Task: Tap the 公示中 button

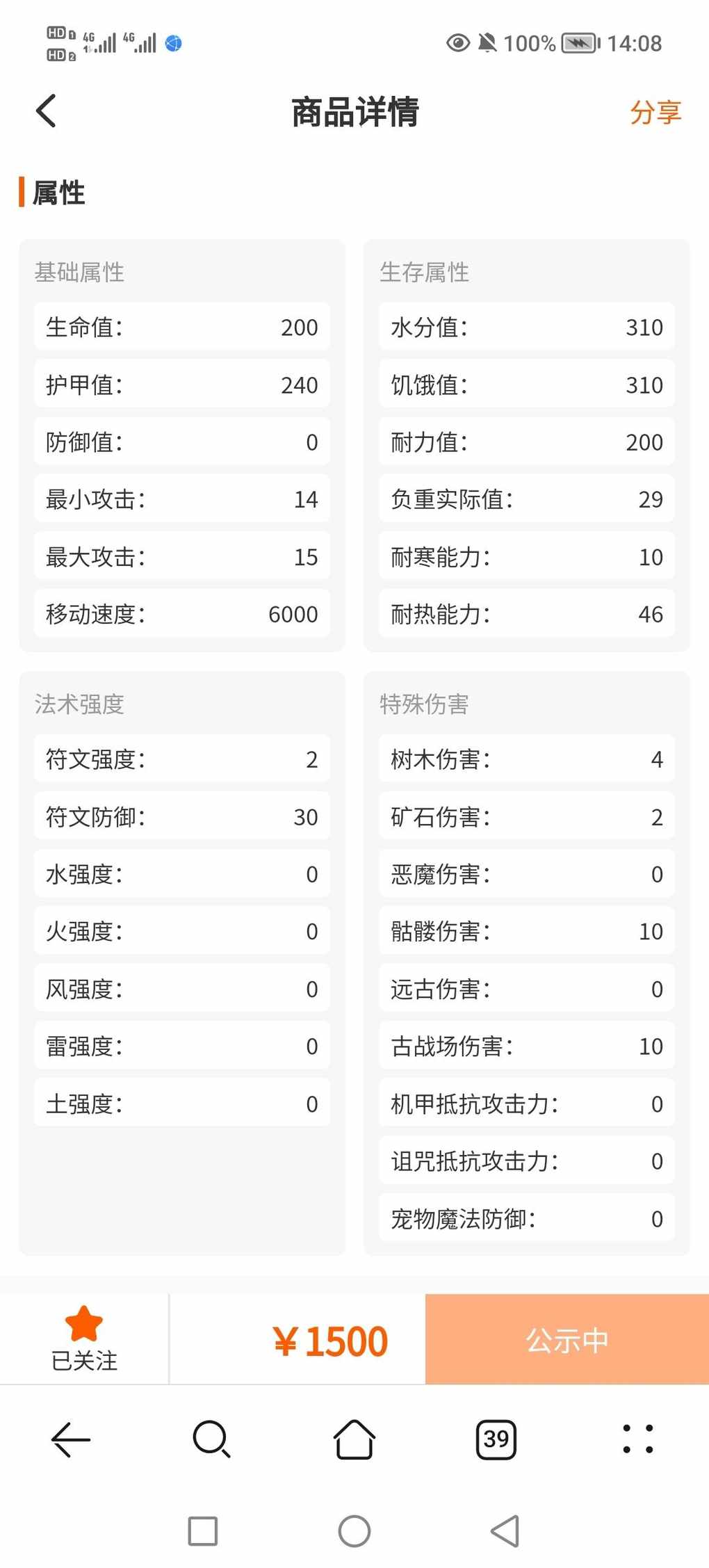Action: [x=567, y=1339]
